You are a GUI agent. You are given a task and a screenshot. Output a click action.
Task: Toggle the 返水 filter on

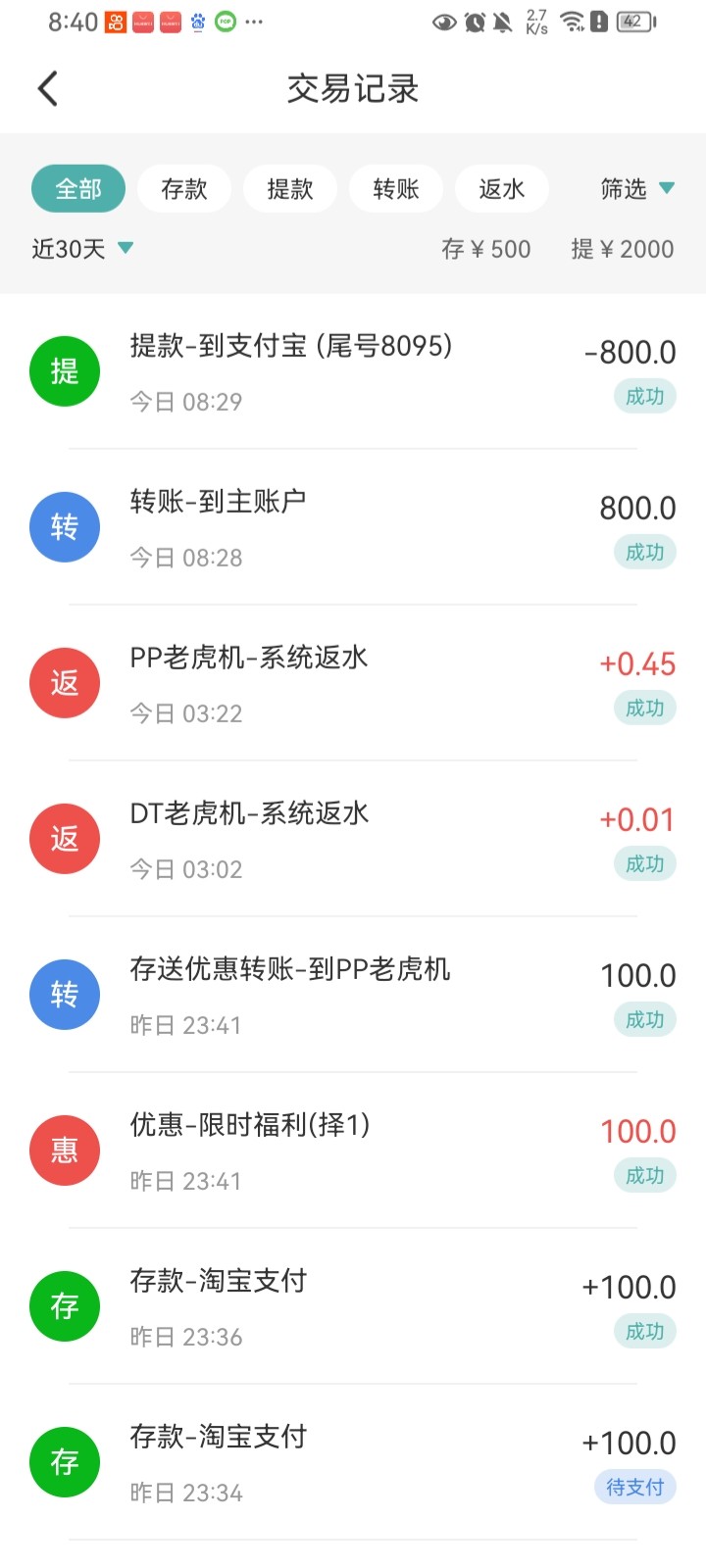(x=501, y=188)
